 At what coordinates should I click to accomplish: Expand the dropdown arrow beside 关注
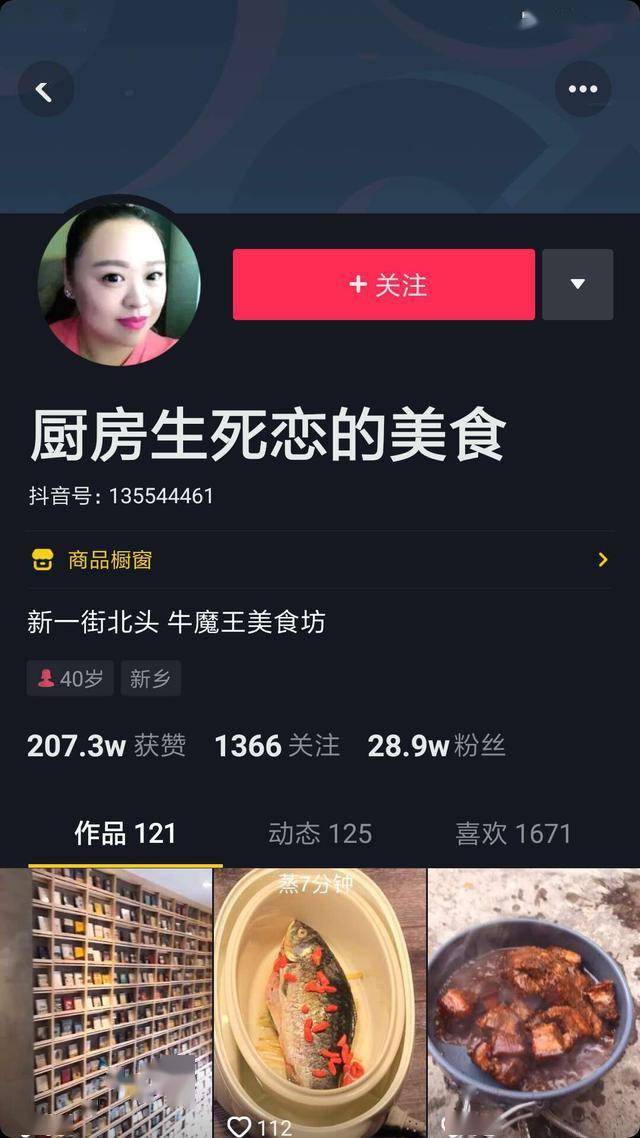[577, 285]
